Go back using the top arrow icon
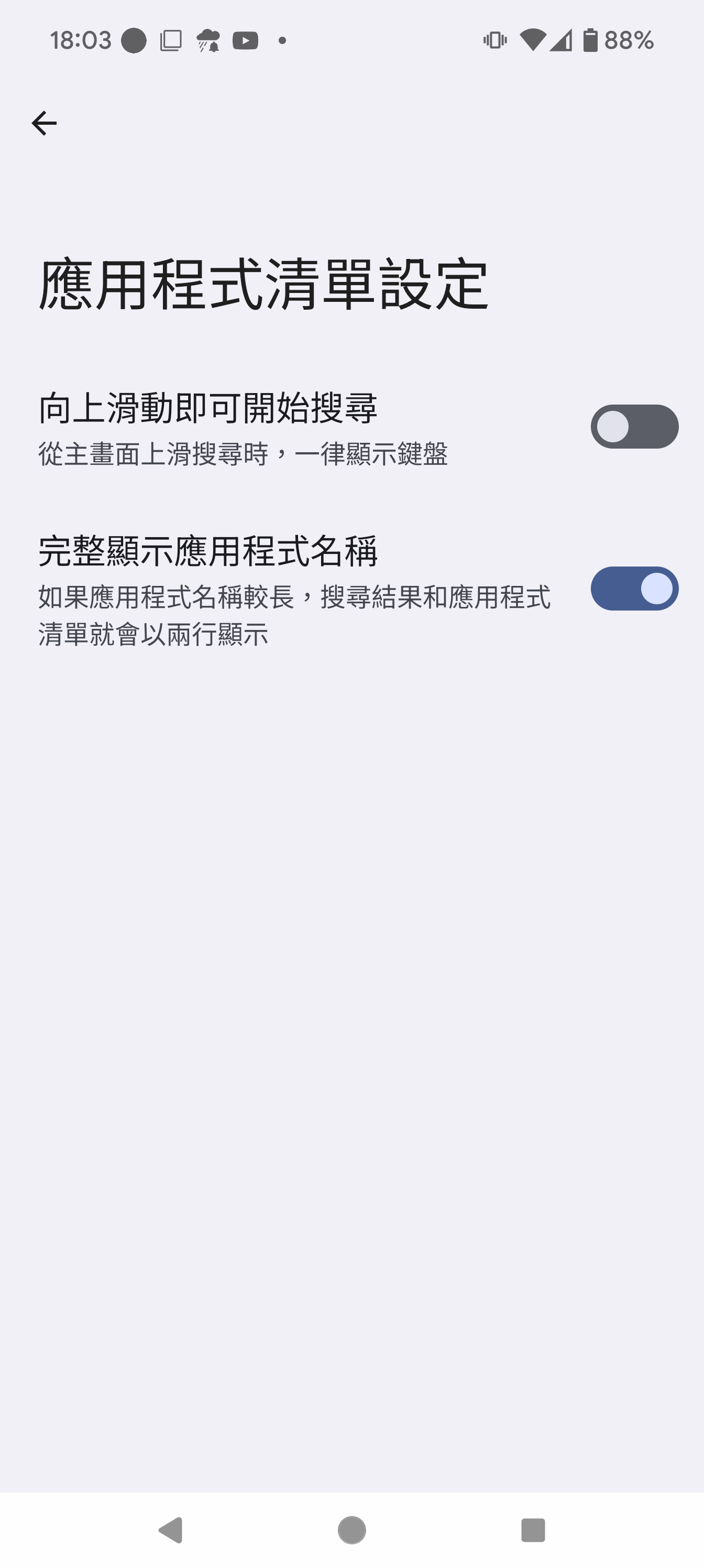The height and width of the screenshot is (1568, 704). point(44,124)
